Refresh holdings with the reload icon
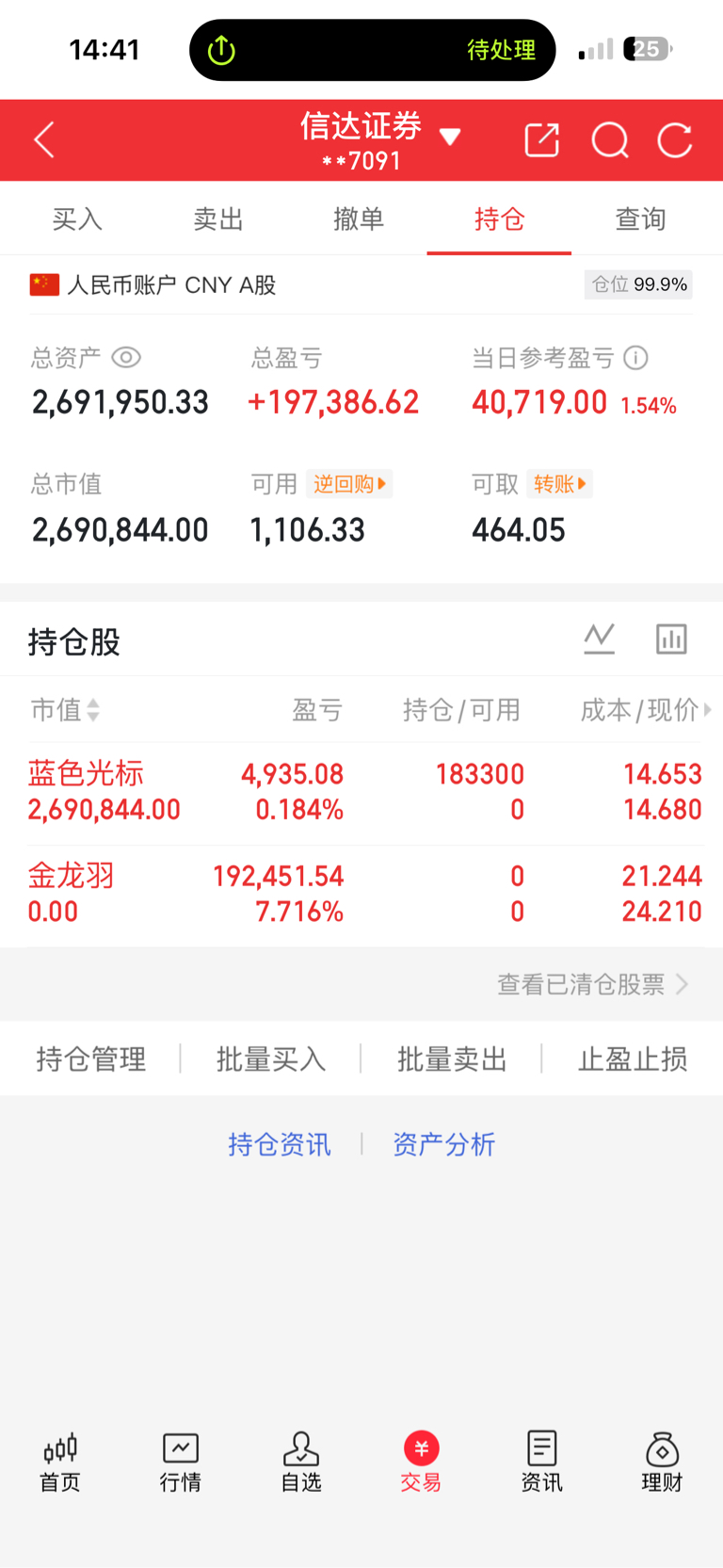This screenshot has width=723, height=1568. click(675, 140)
